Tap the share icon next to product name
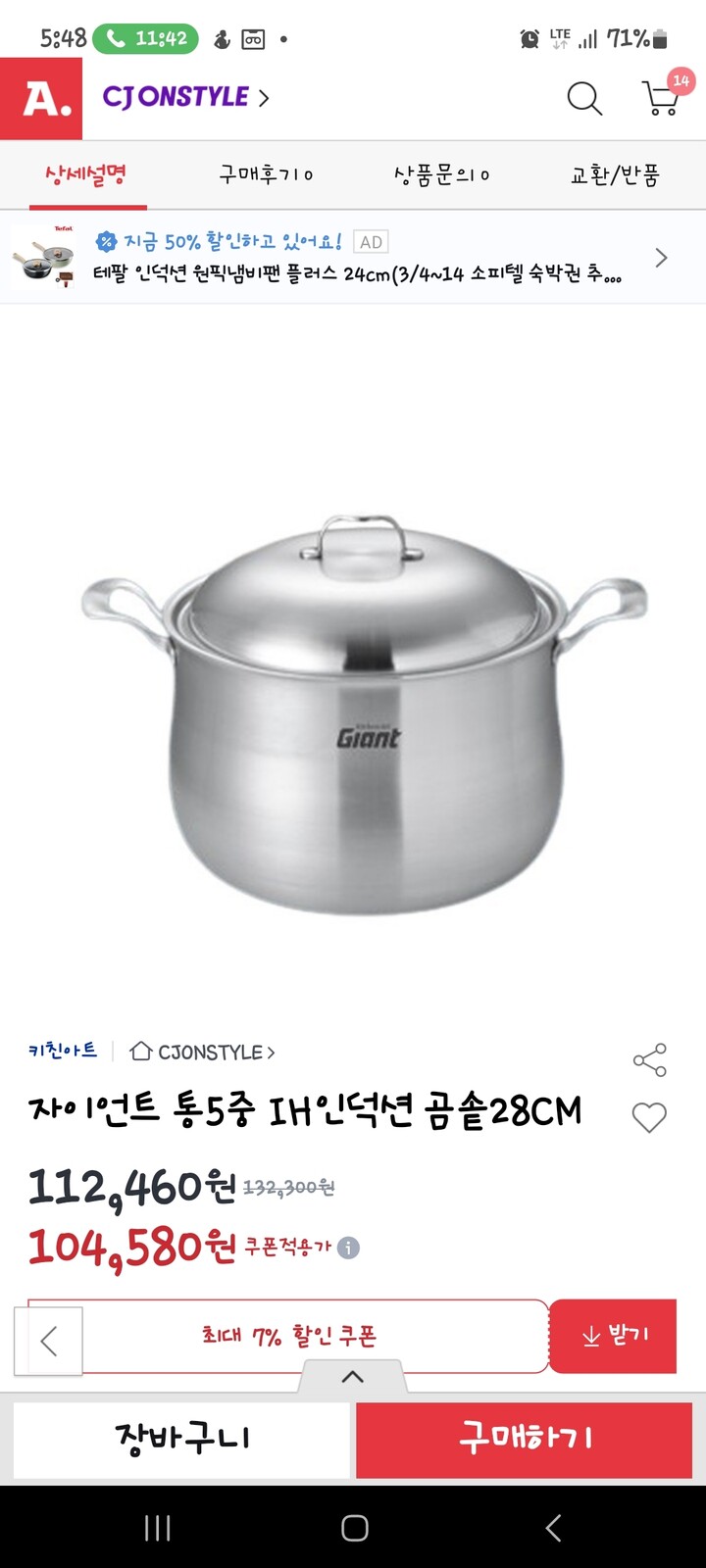 (649, 1058)
